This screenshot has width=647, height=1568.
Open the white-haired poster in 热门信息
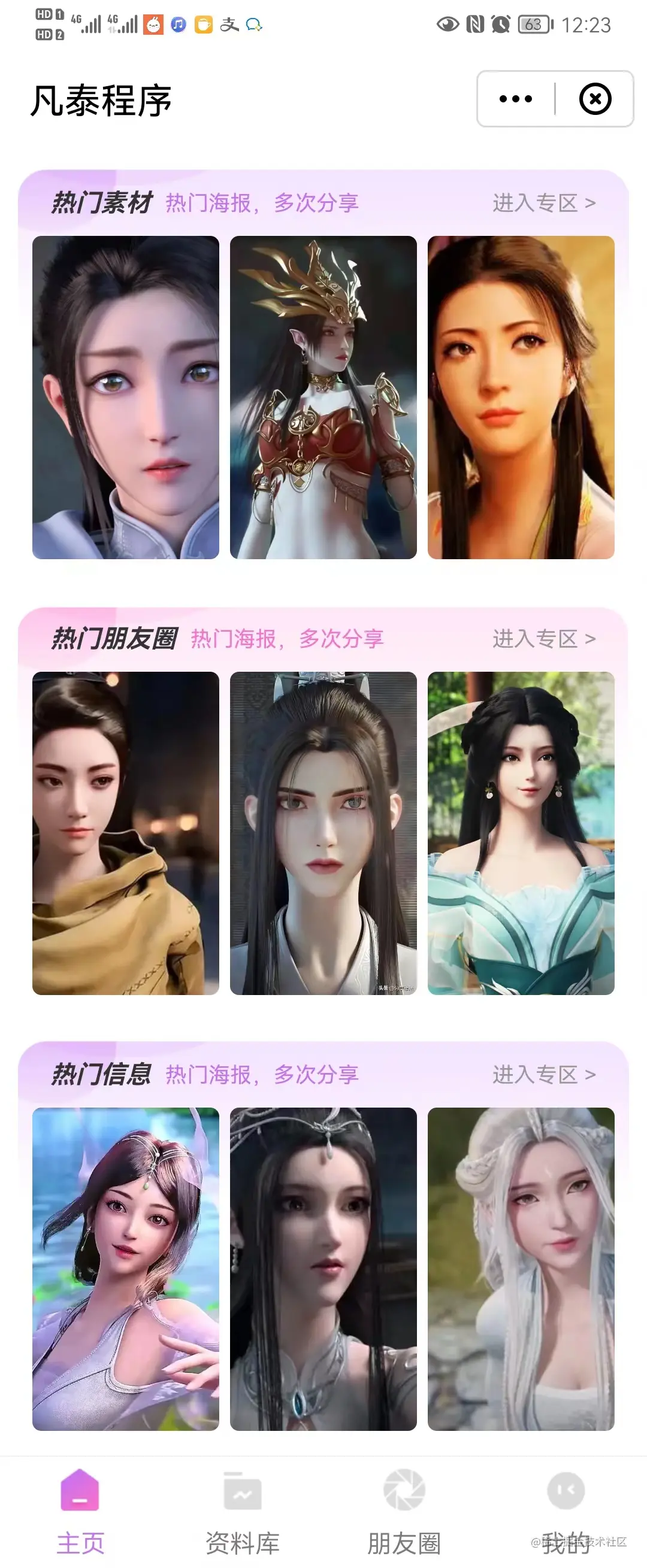pos(520,1269)
